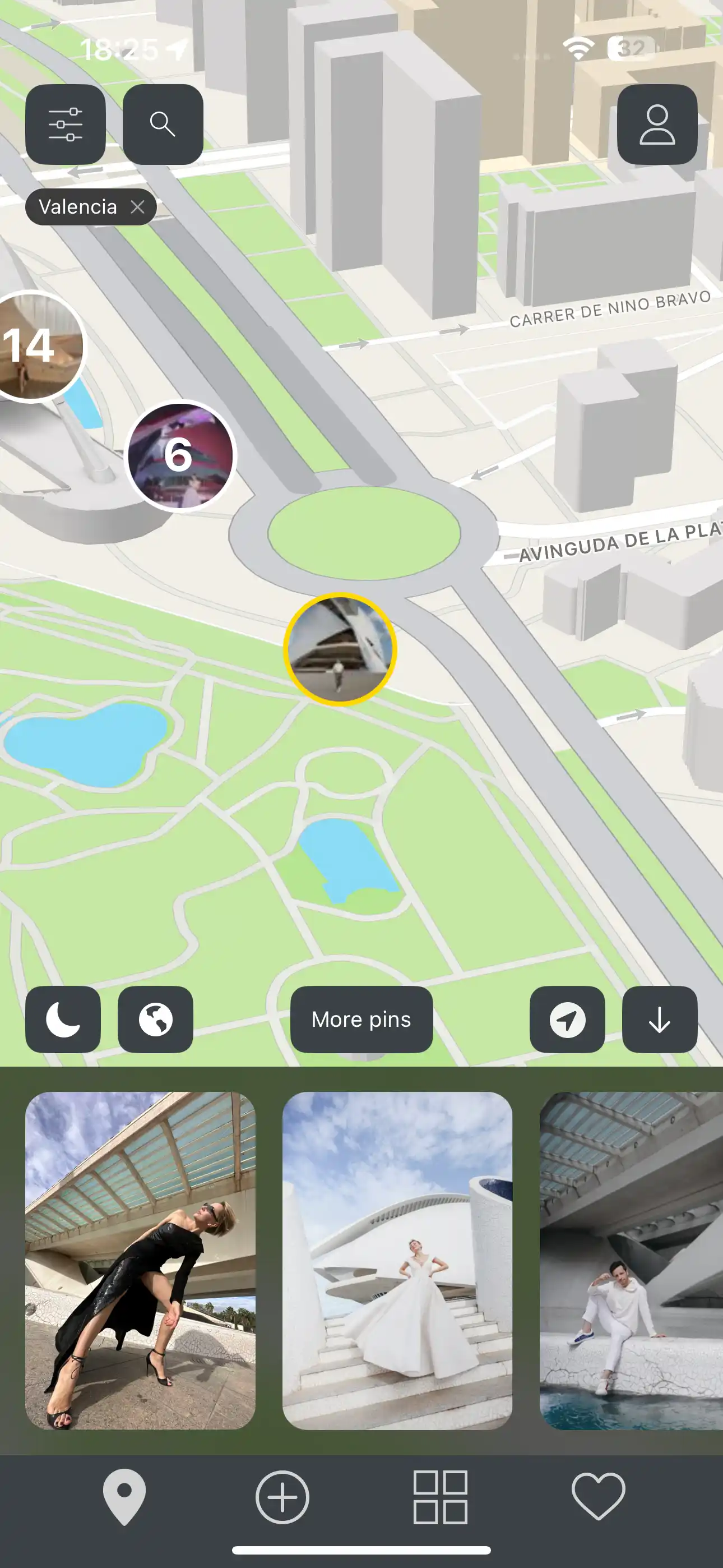
Task: Switch map view with the globe button
Action: tap(155, 1019)
